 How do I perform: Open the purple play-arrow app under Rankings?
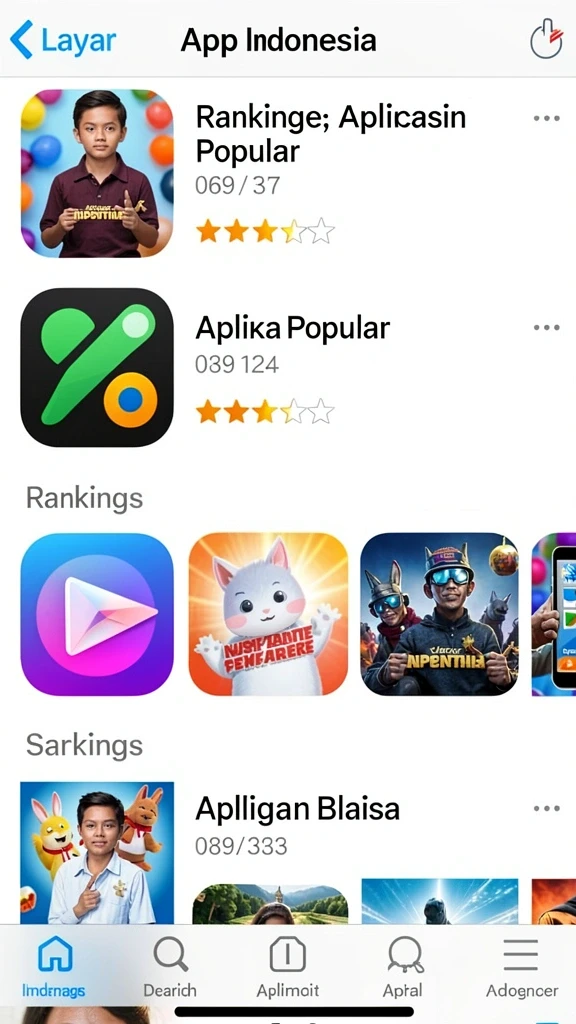pos(97,615)
